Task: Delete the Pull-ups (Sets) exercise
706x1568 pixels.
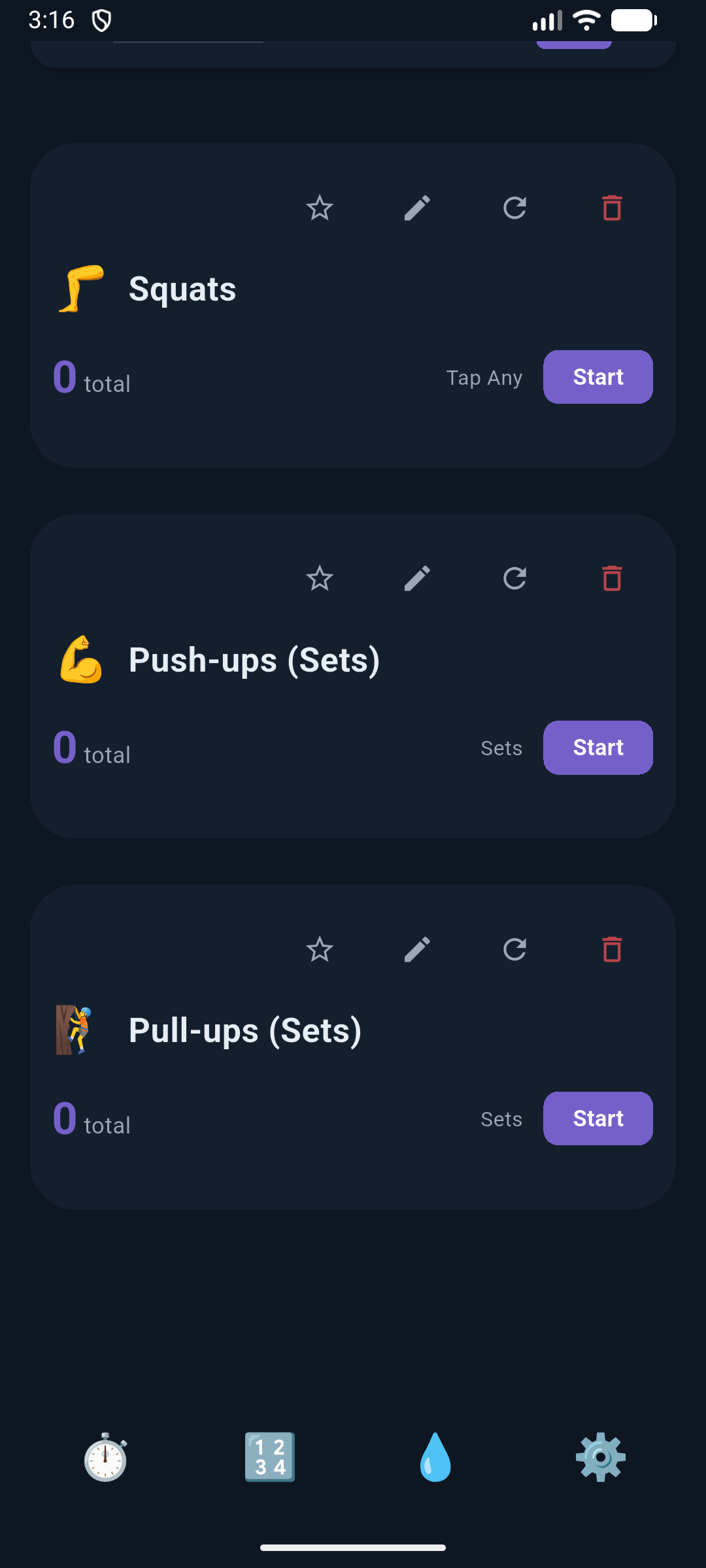Action: (x=612, y=951)
